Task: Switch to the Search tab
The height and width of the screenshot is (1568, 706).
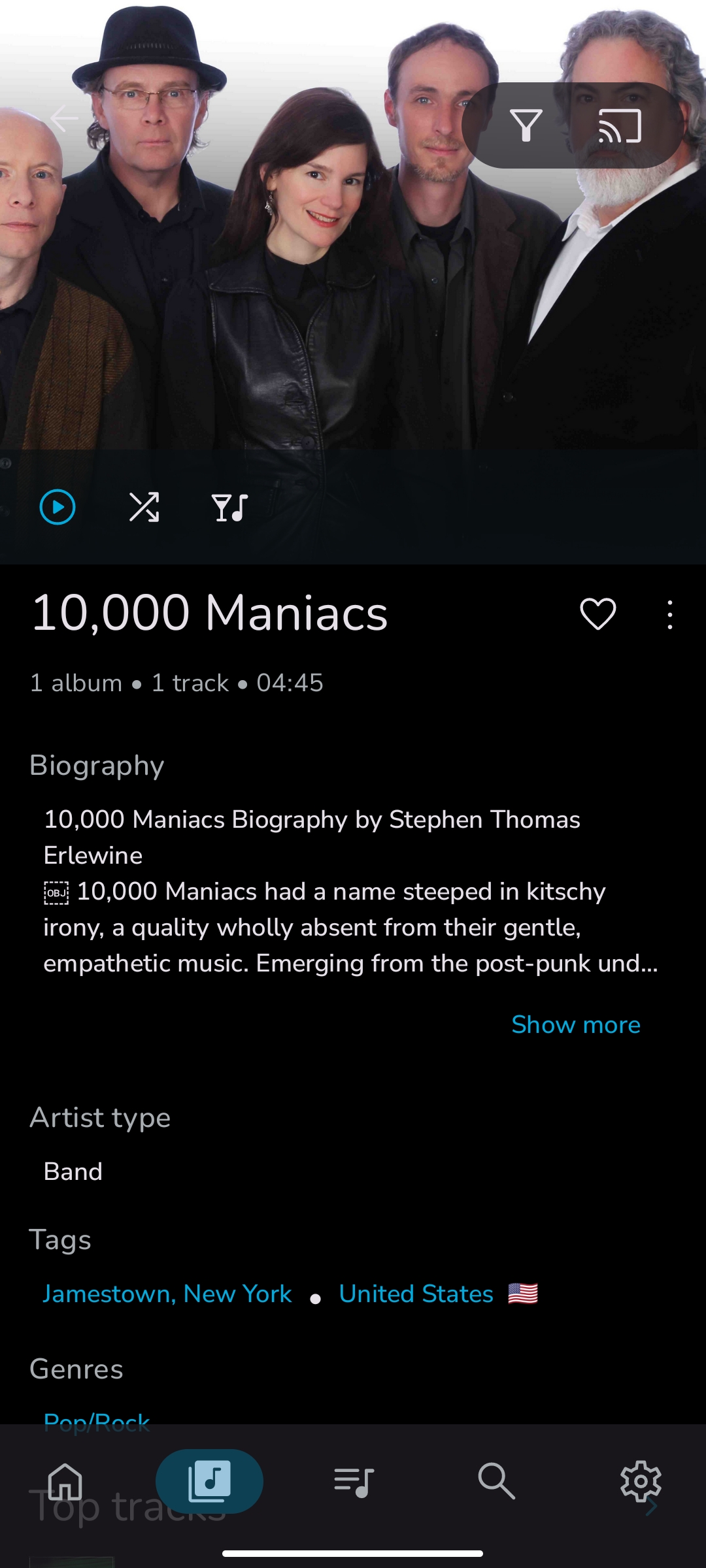Action: coord(497,1480)
